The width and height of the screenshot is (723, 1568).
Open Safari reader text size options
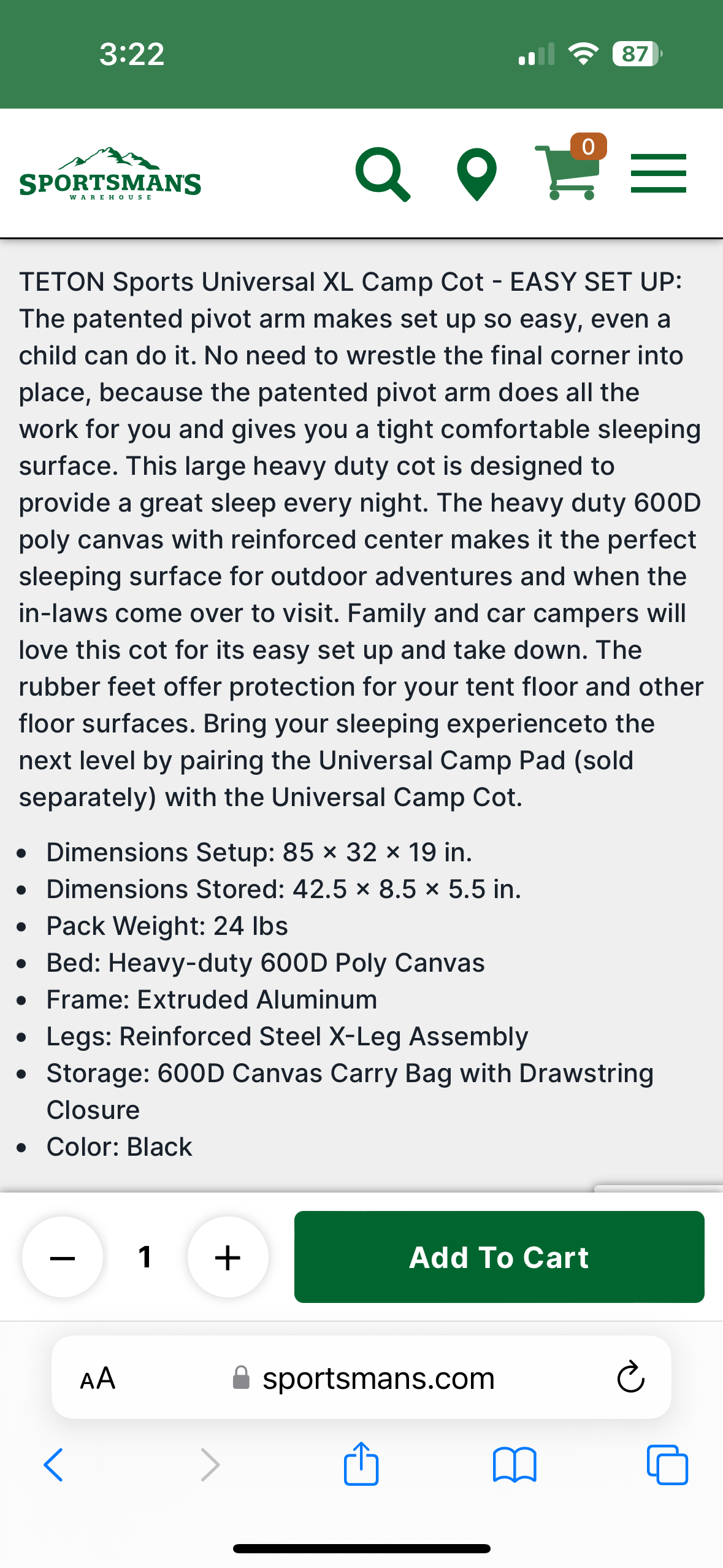[x=98, y=1378]
